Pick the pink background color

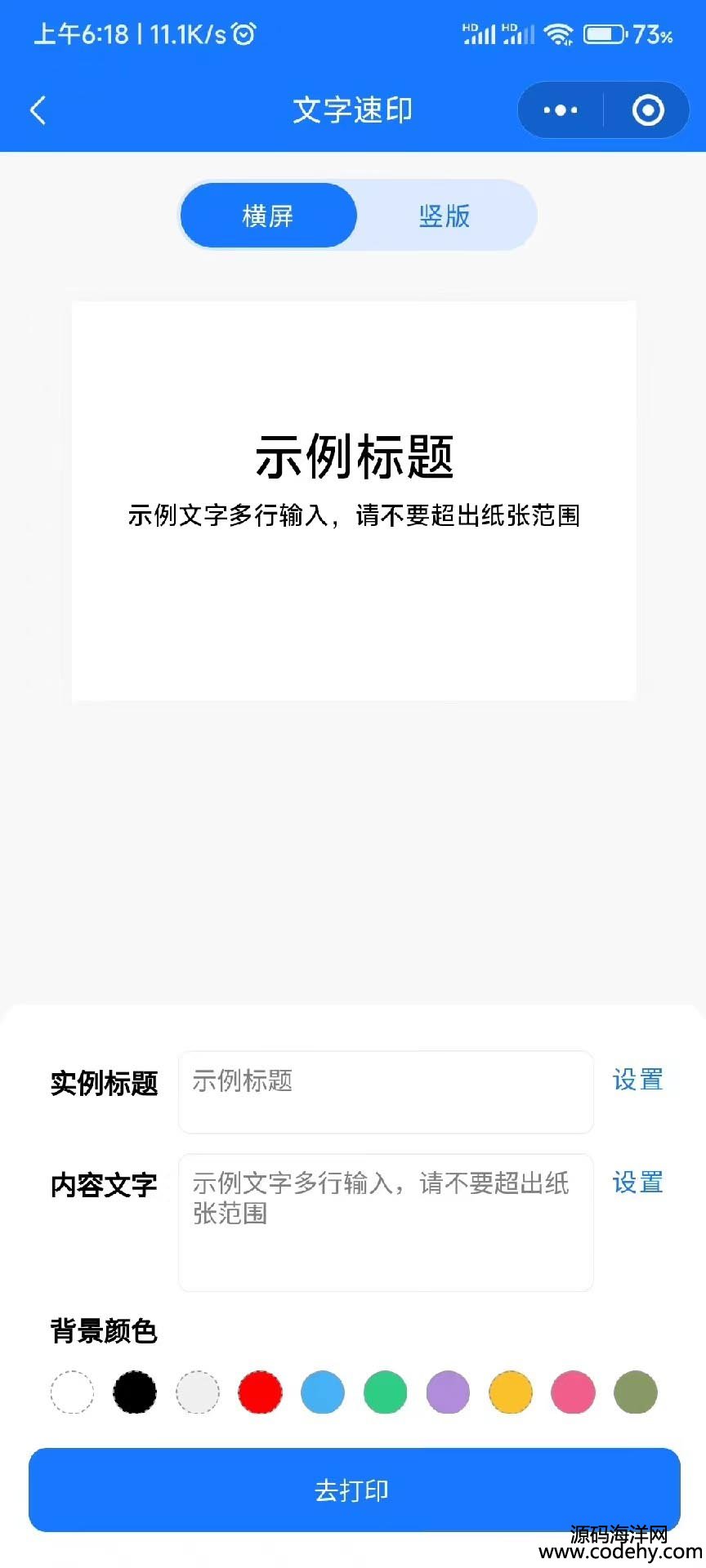(573, 1392)
